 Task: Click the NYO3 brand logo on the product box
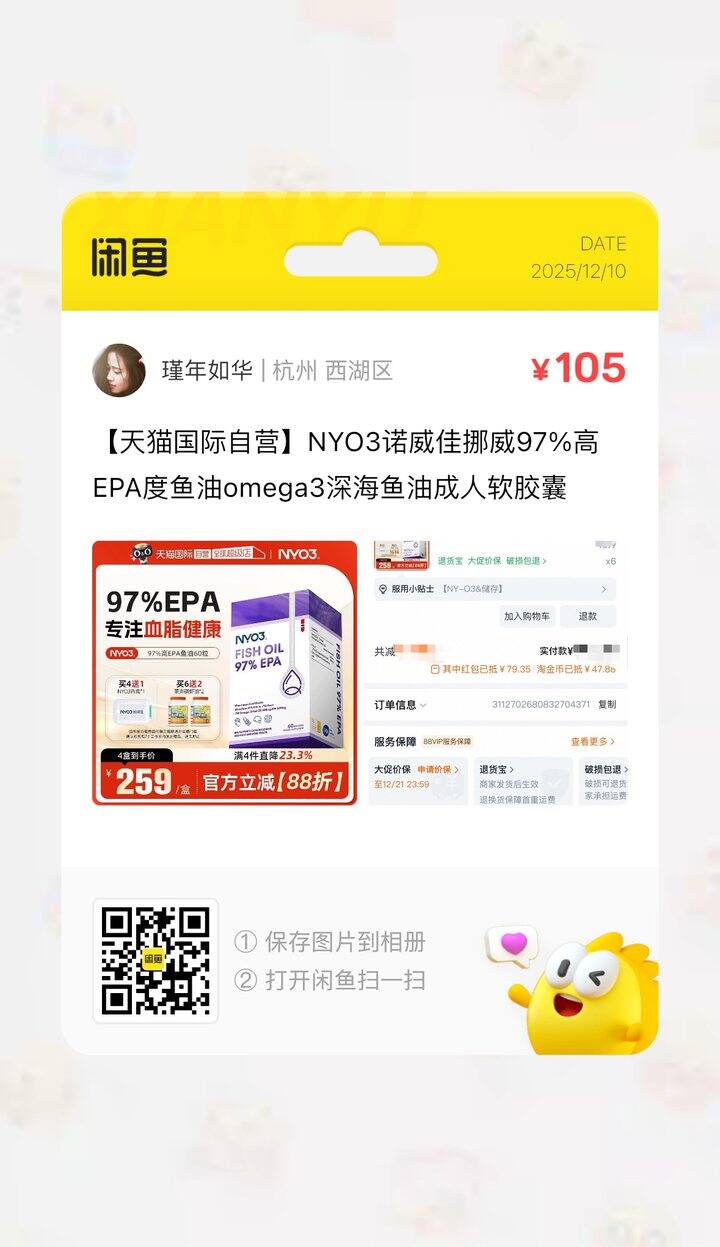pos(249,637)
